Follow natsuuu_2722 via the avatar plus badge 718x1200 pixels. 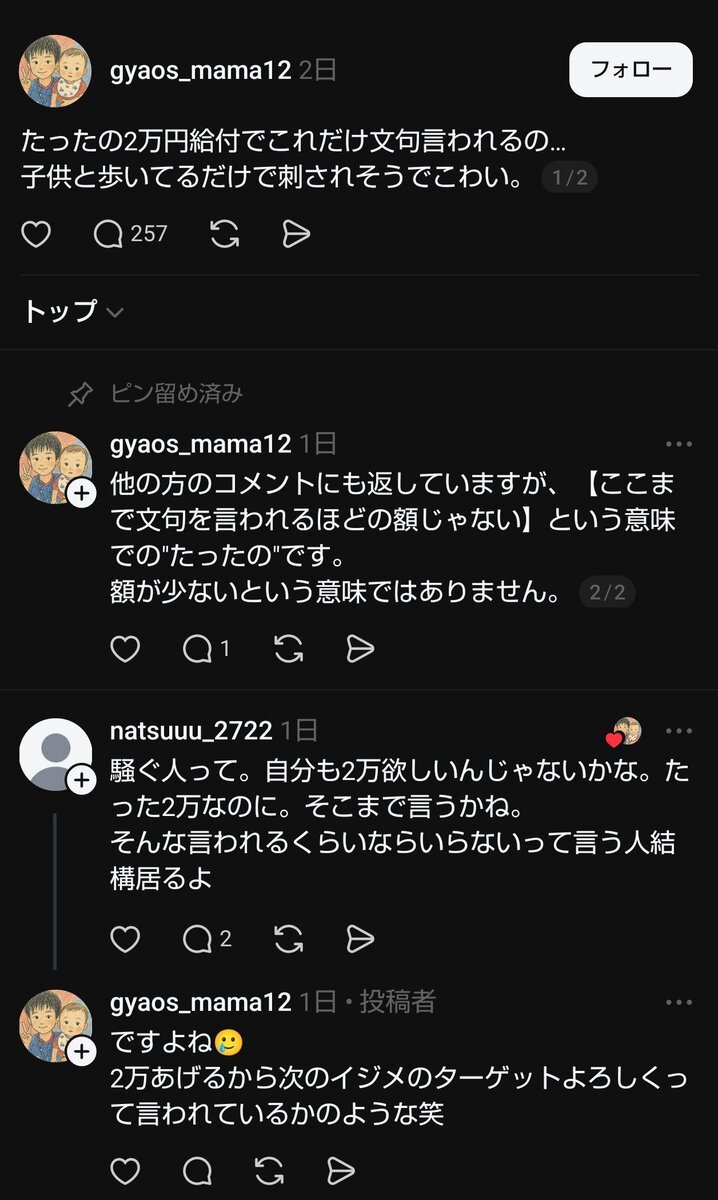pos(81,780)
